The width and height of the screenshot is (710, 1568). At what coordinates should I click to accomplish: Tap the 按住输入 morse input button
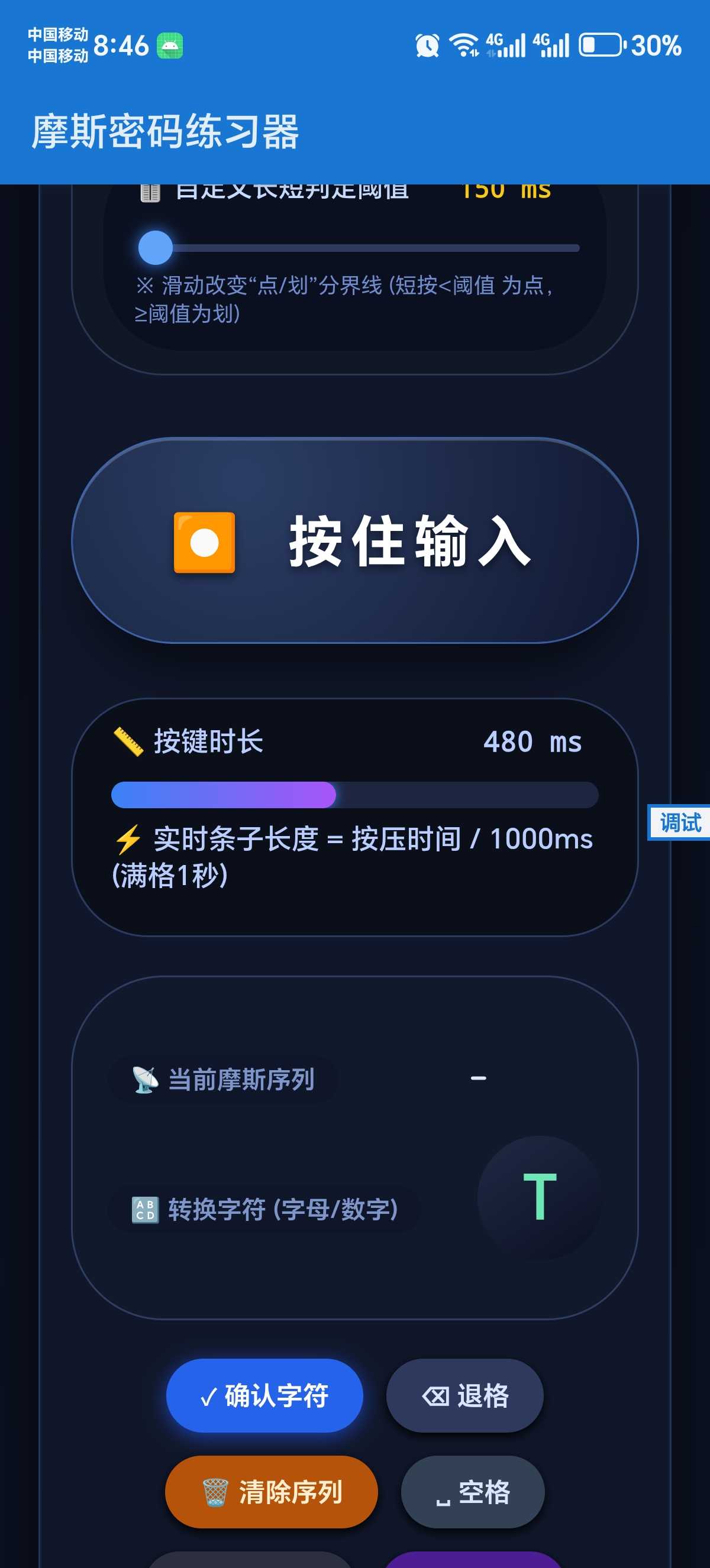coord(354,540)
